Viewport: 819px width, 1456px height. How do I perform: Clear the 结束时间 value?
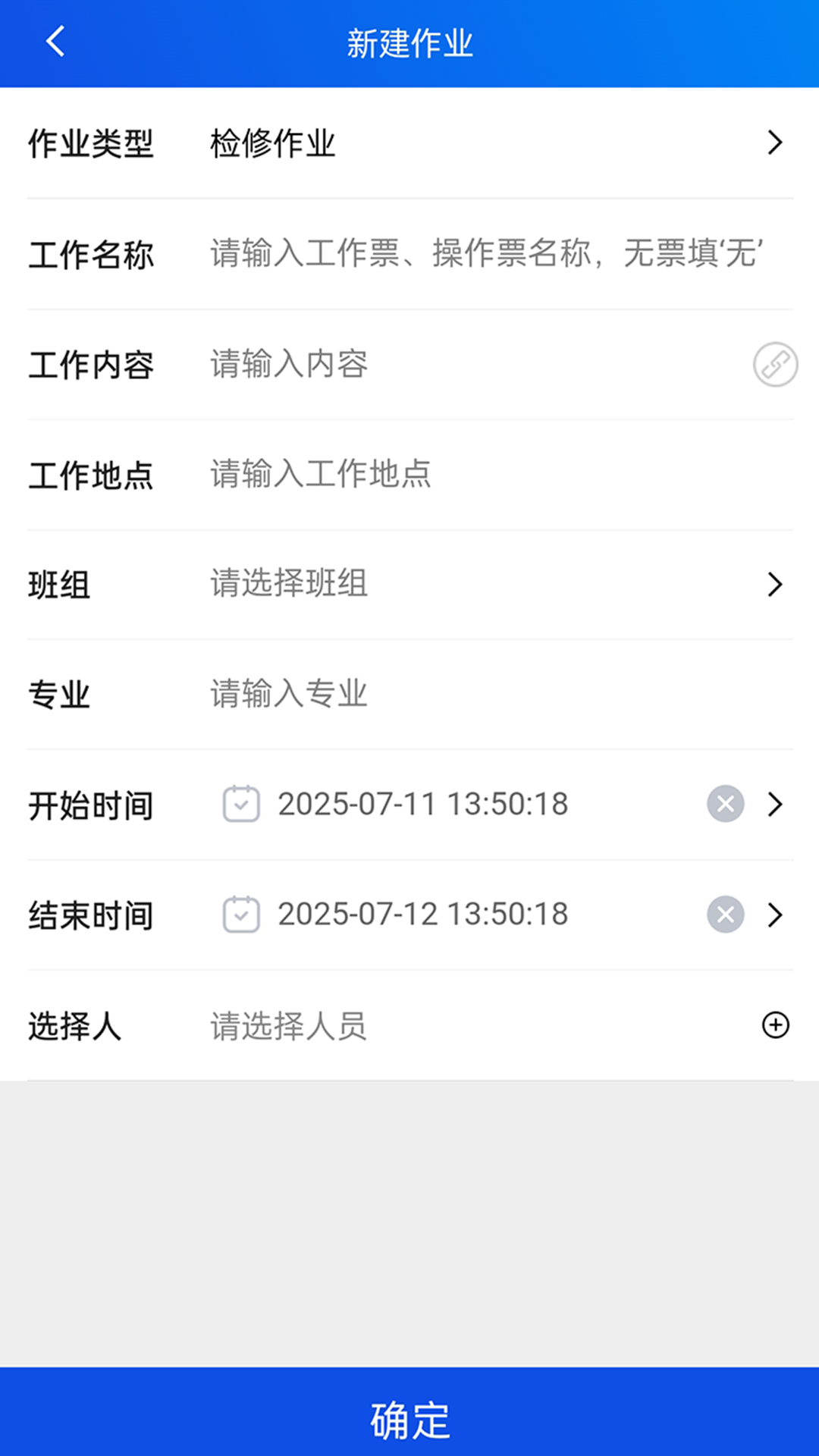[726, 915]
